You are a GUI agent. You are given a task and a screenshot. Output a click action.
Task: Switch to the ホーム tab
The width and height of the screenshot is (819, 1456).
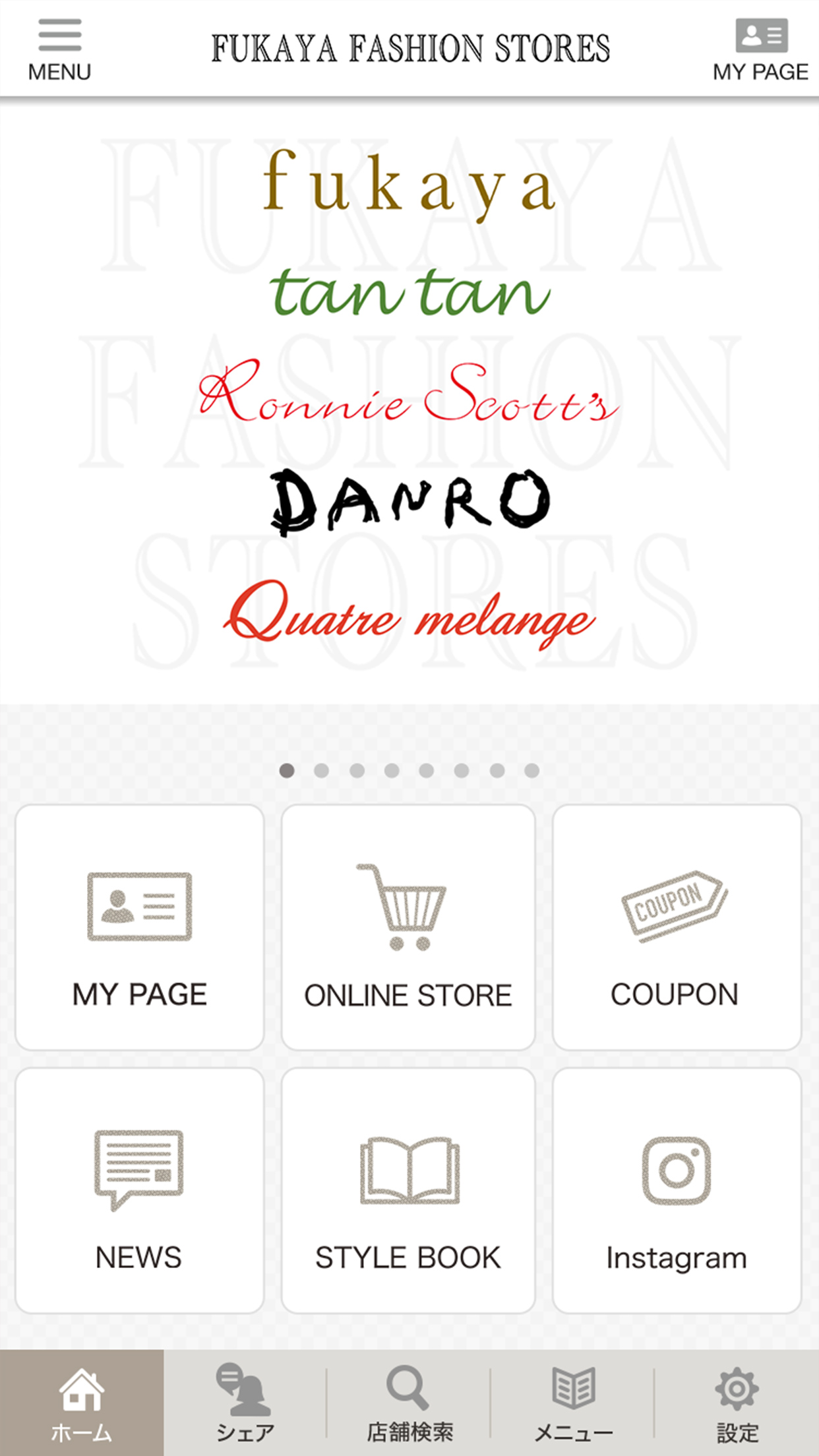82,1403
